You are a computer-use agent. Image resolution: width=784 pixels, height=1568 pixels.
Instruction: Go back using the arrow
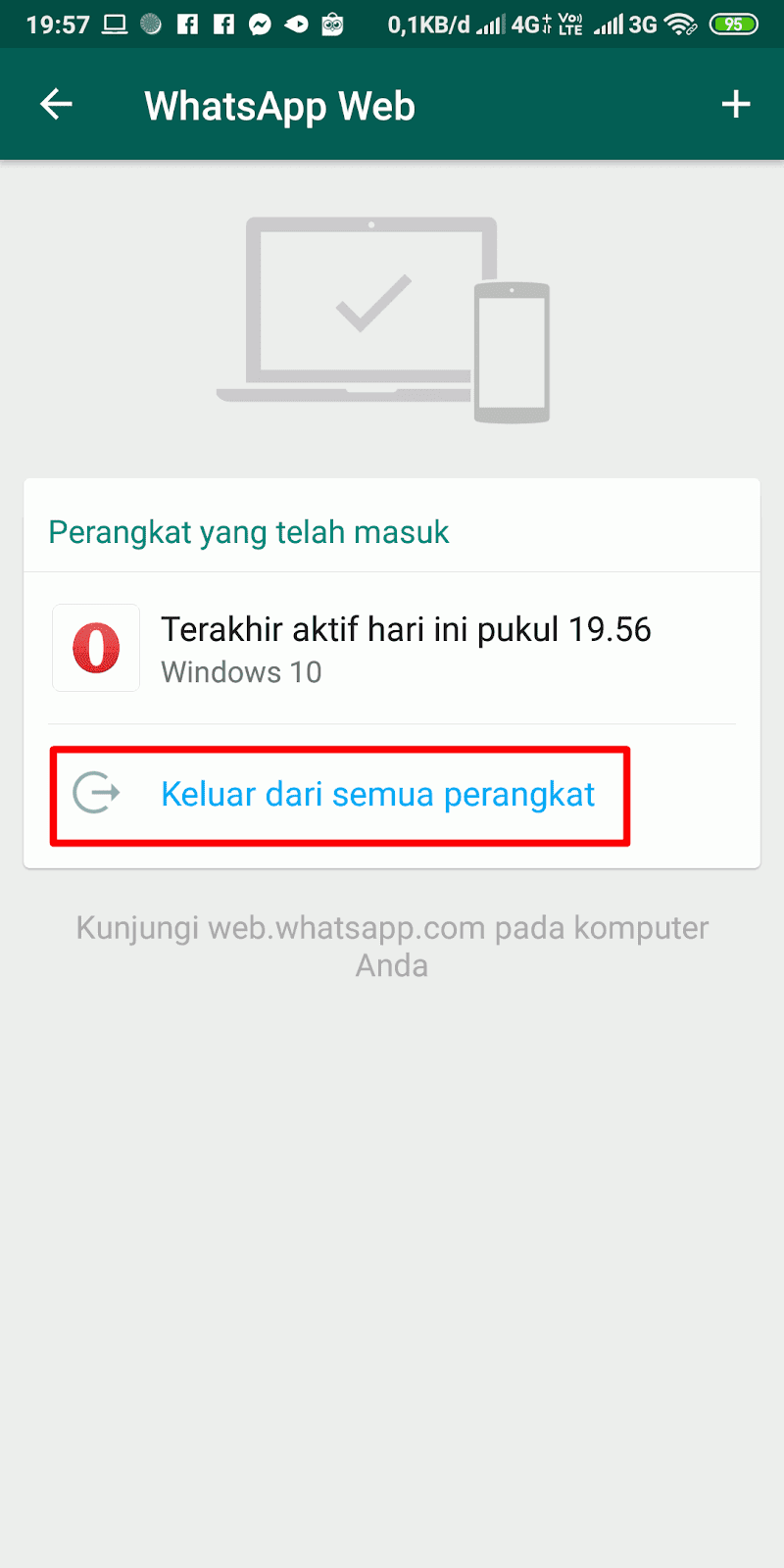coord(56,105)
